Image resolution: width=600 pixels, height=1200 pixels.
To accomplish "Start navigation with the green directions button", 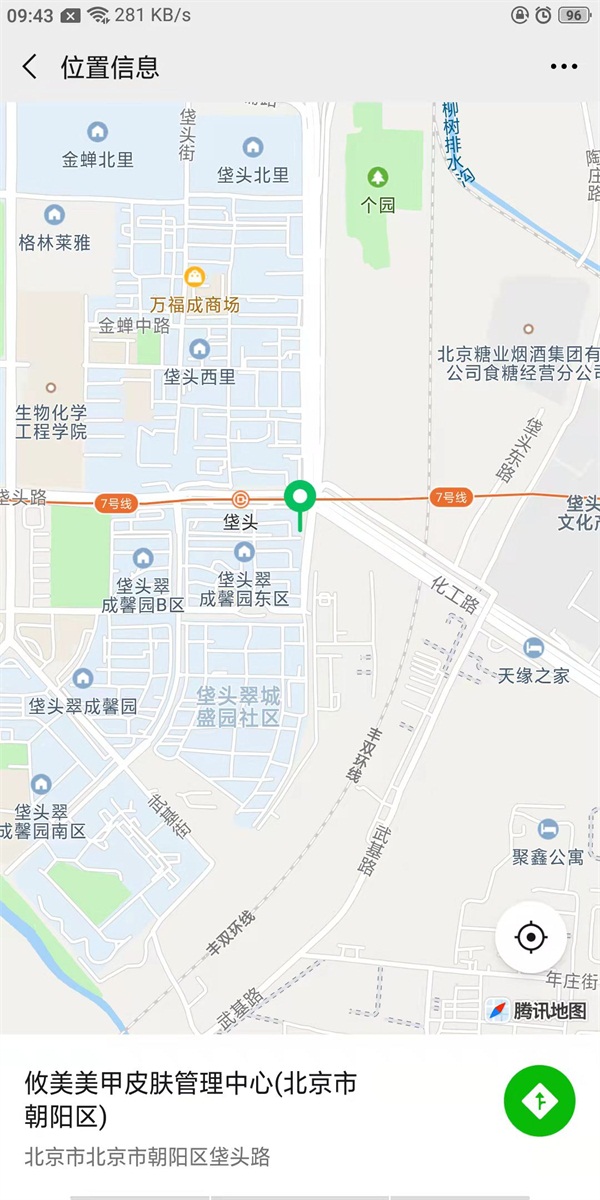I will 540,1101.
